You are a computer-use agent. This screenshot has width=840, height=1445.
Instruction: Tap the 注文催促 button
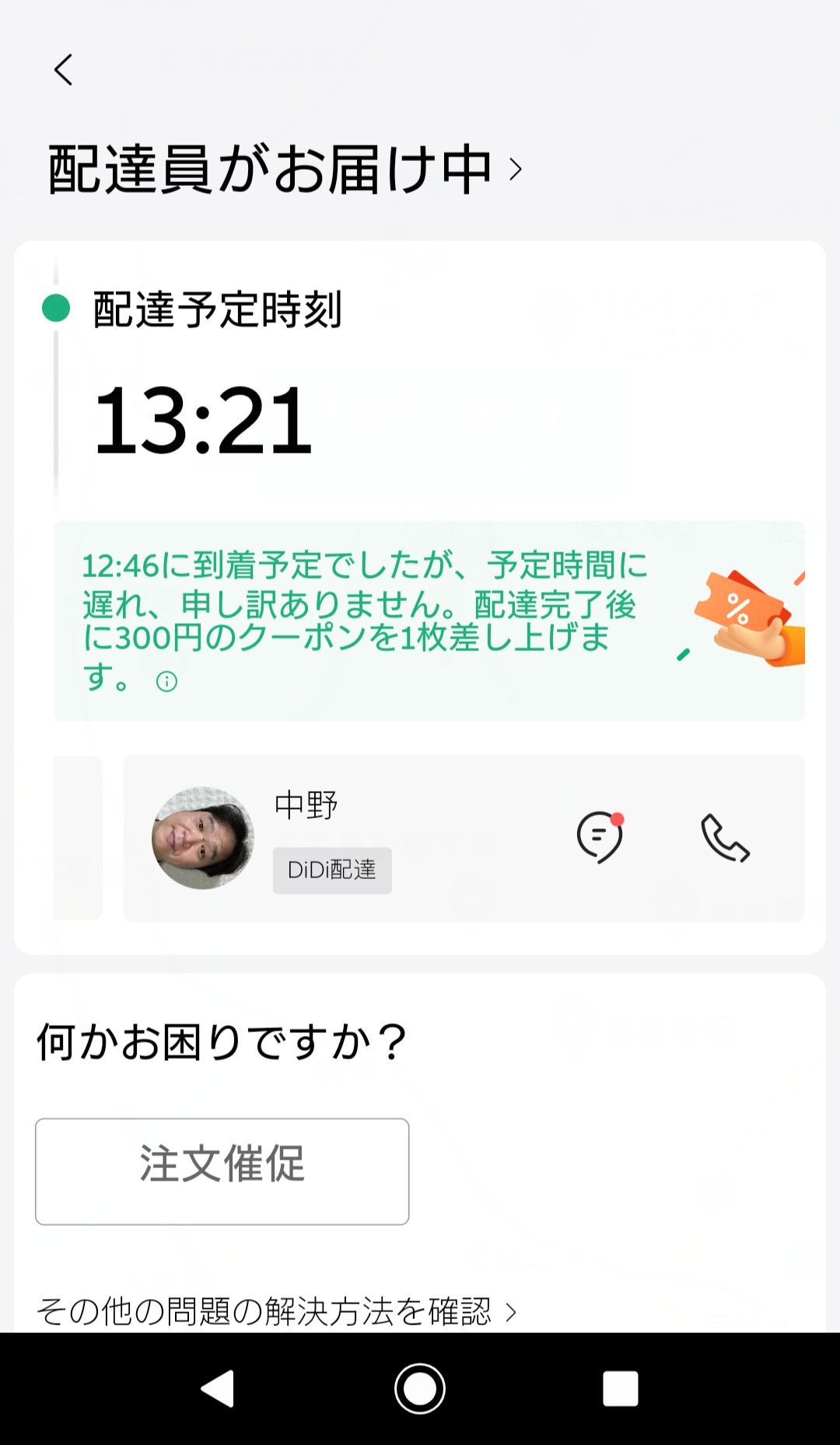pos(222,1171)
